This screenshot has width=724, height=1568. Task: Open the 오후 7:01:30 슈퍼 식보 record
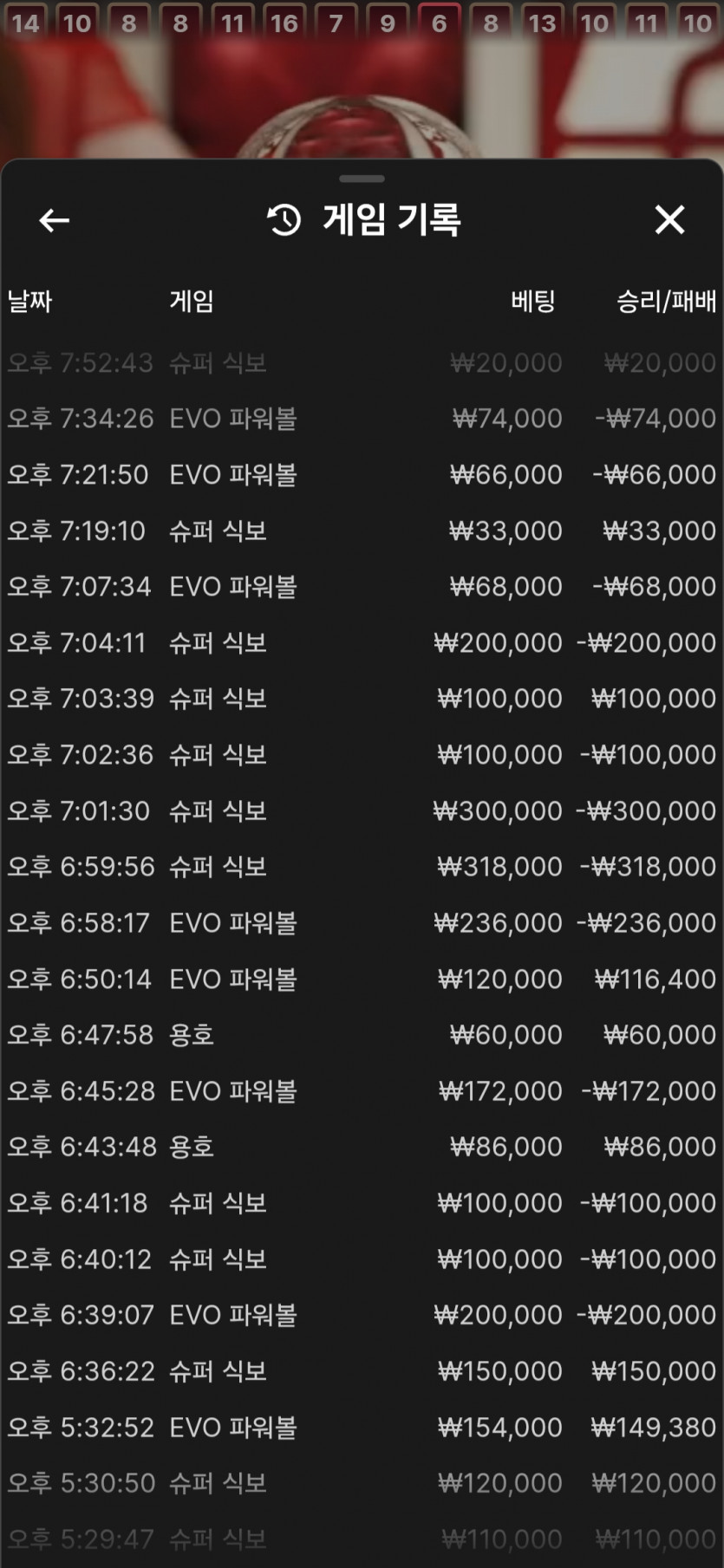362,810
